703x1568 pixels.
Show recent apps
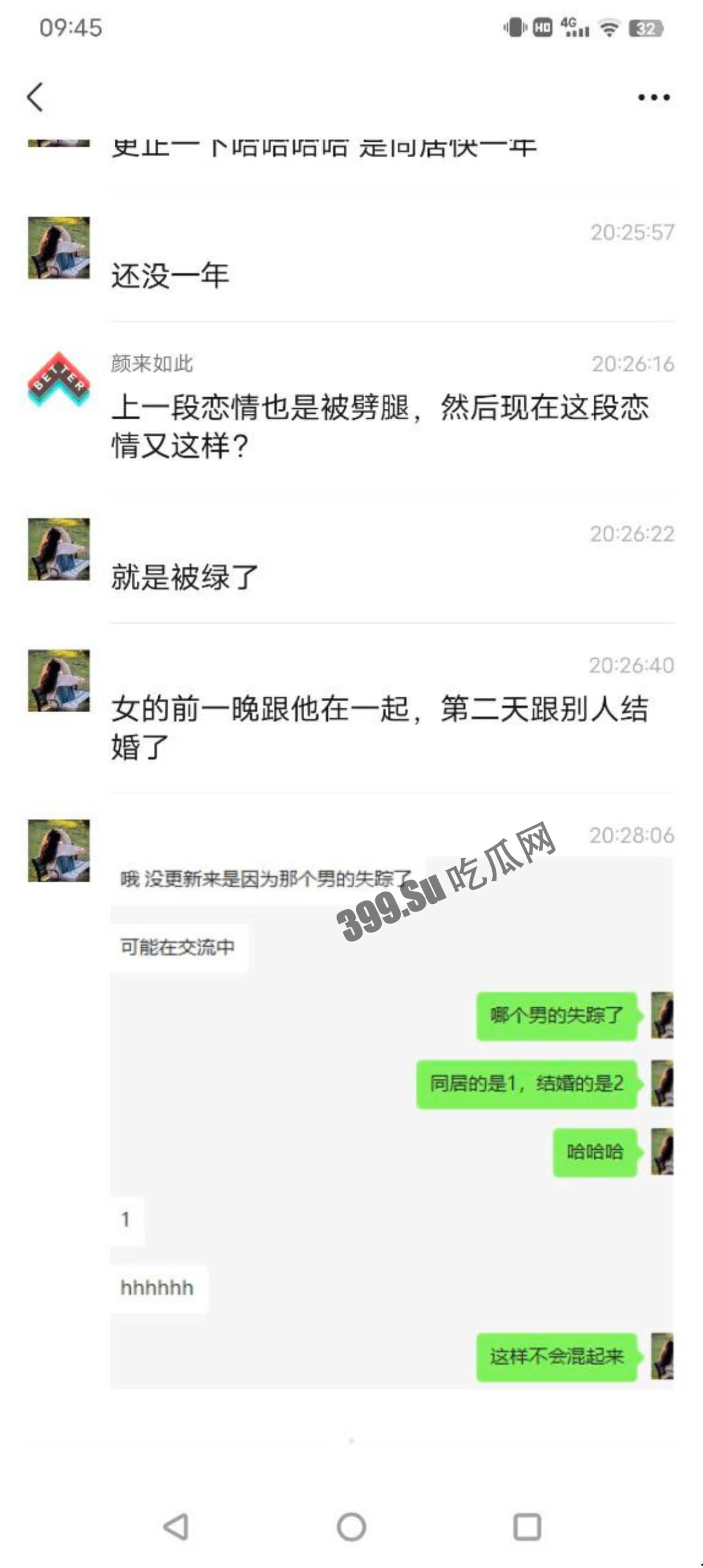527,1527
